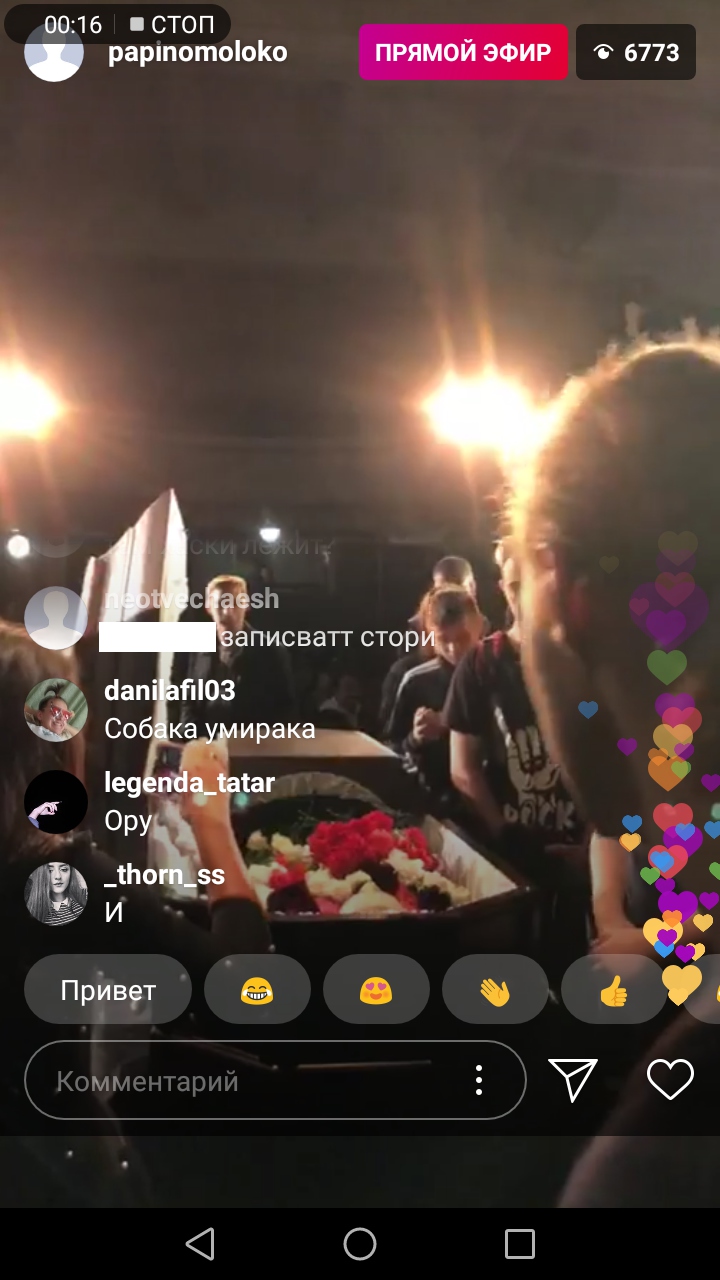View the live viewers count list

[636, 52]
